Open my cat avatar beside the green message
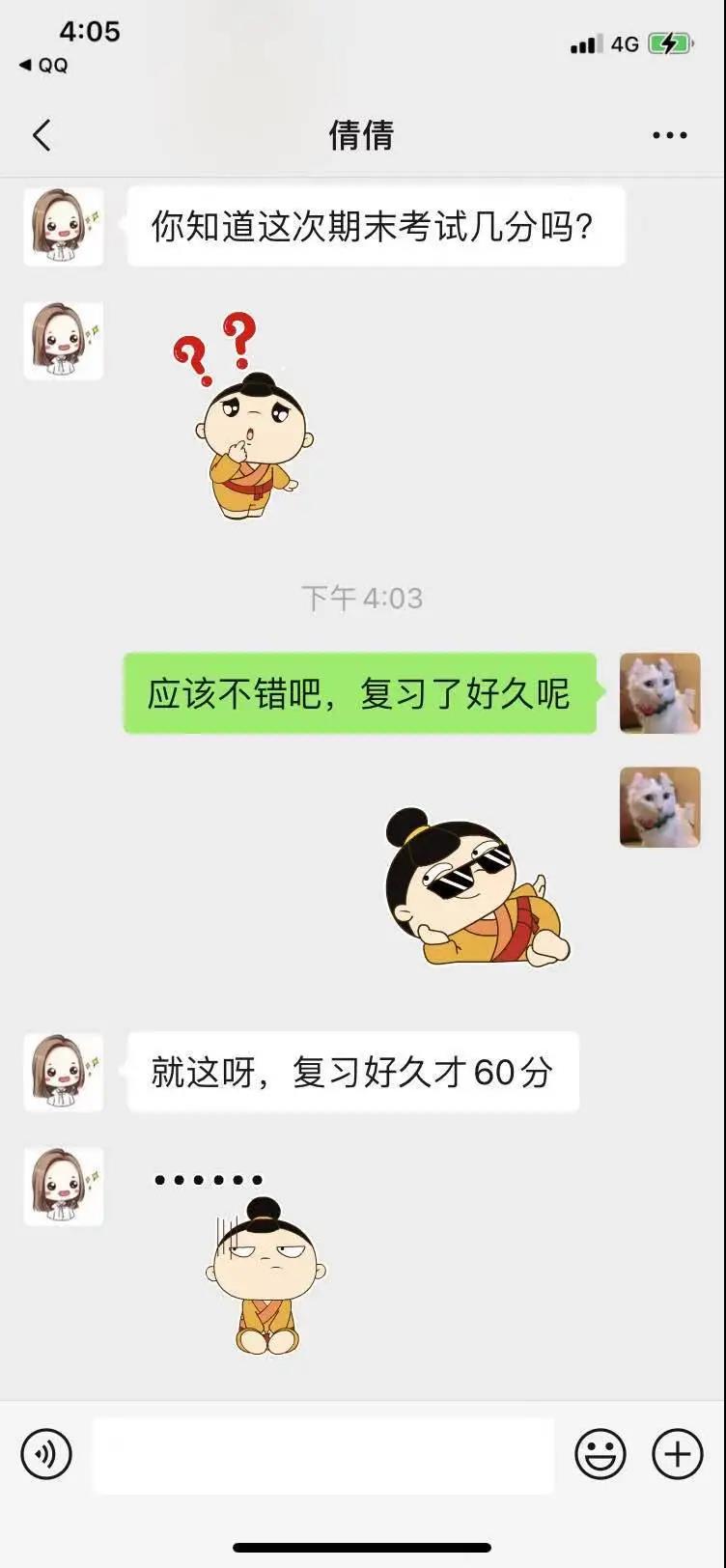Image resolution: width=726 pixels, height=1568 pixels. [659, 693]
